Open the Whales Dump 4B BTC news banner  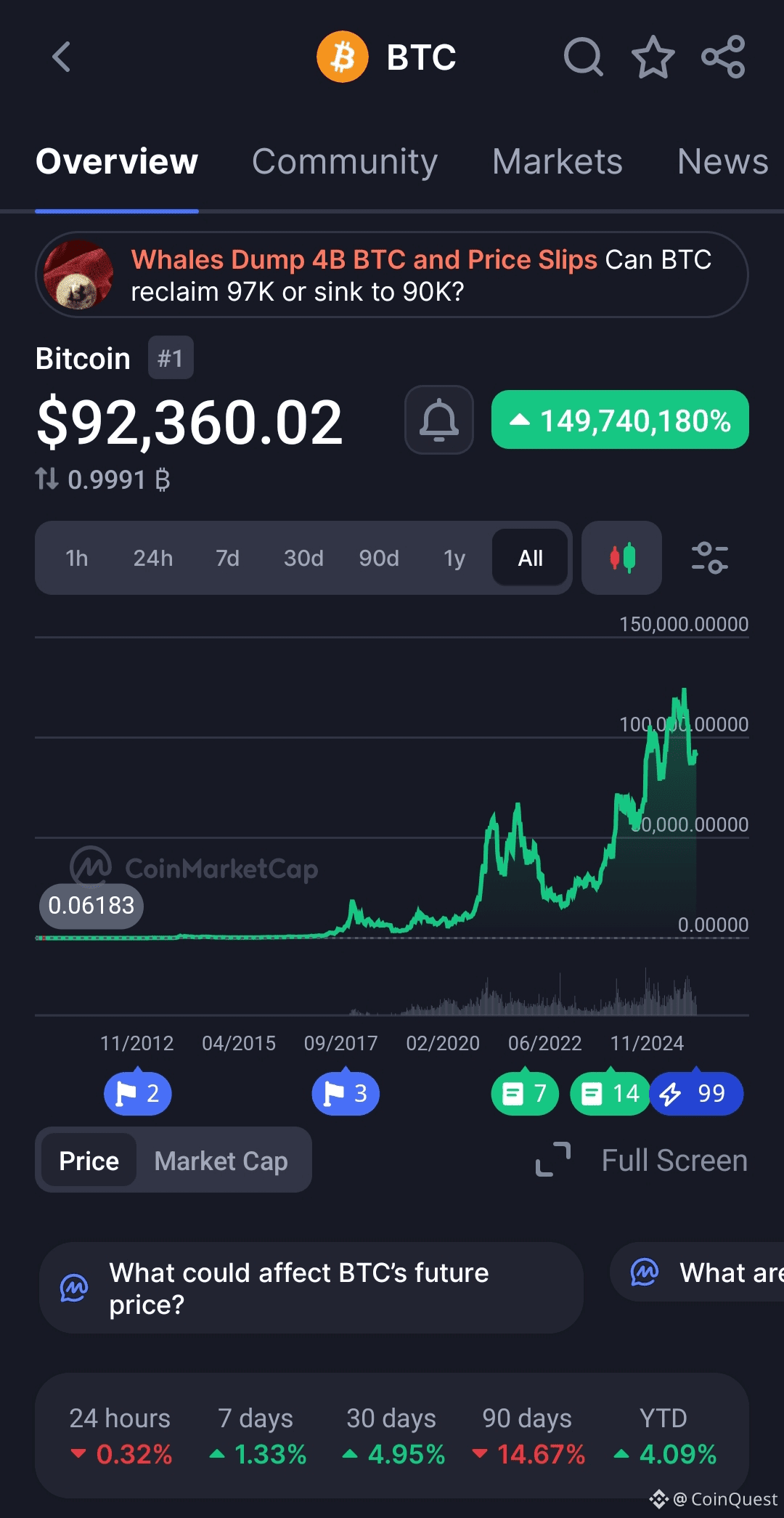(392, 275)
